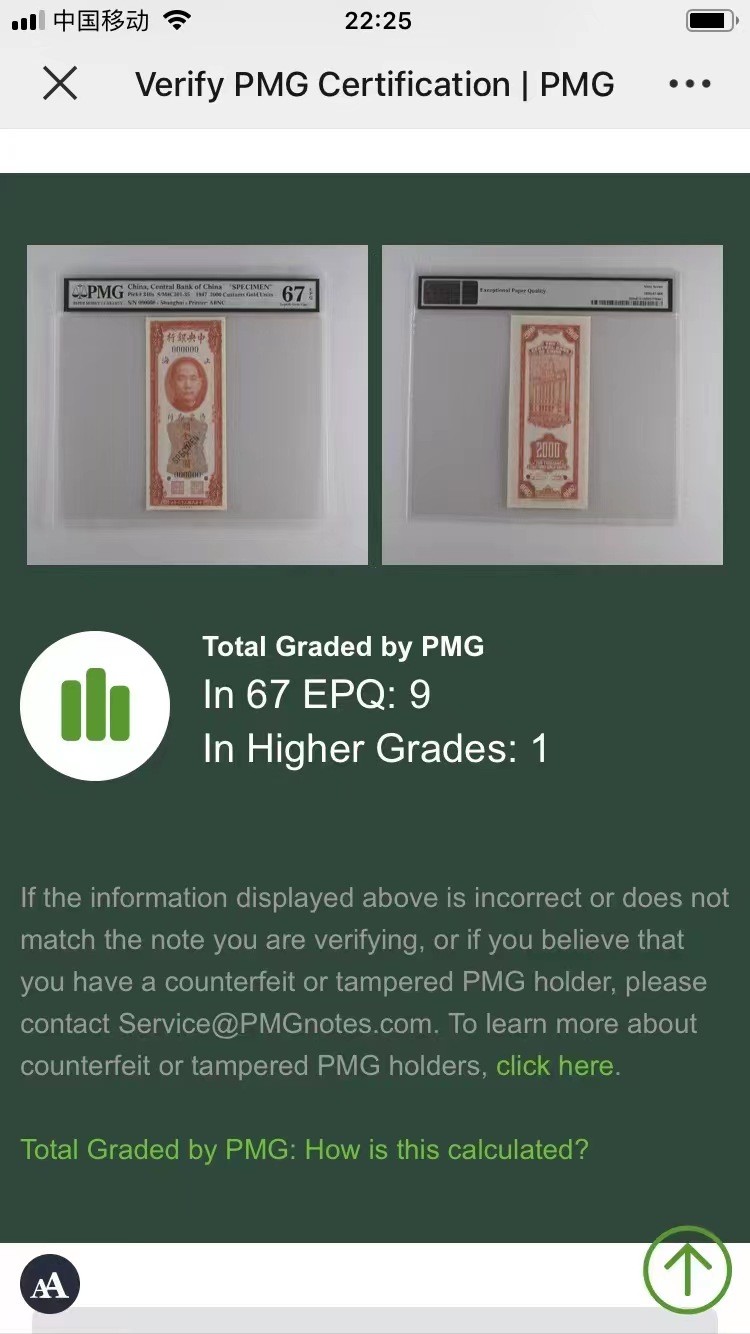
Task: Open the three-dot more options menu
Action: tap(690, 85)
